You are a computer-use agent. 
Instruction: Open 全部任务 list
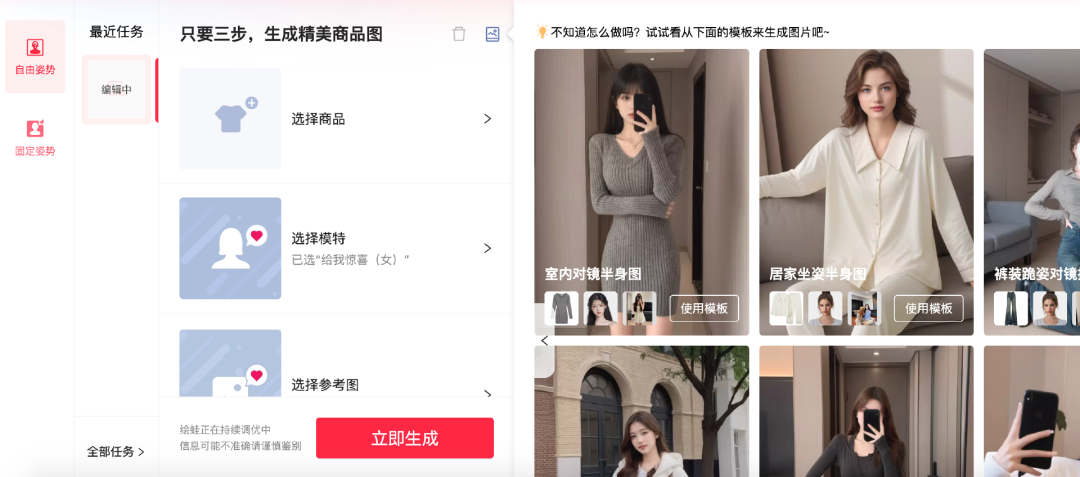[115, 452]
